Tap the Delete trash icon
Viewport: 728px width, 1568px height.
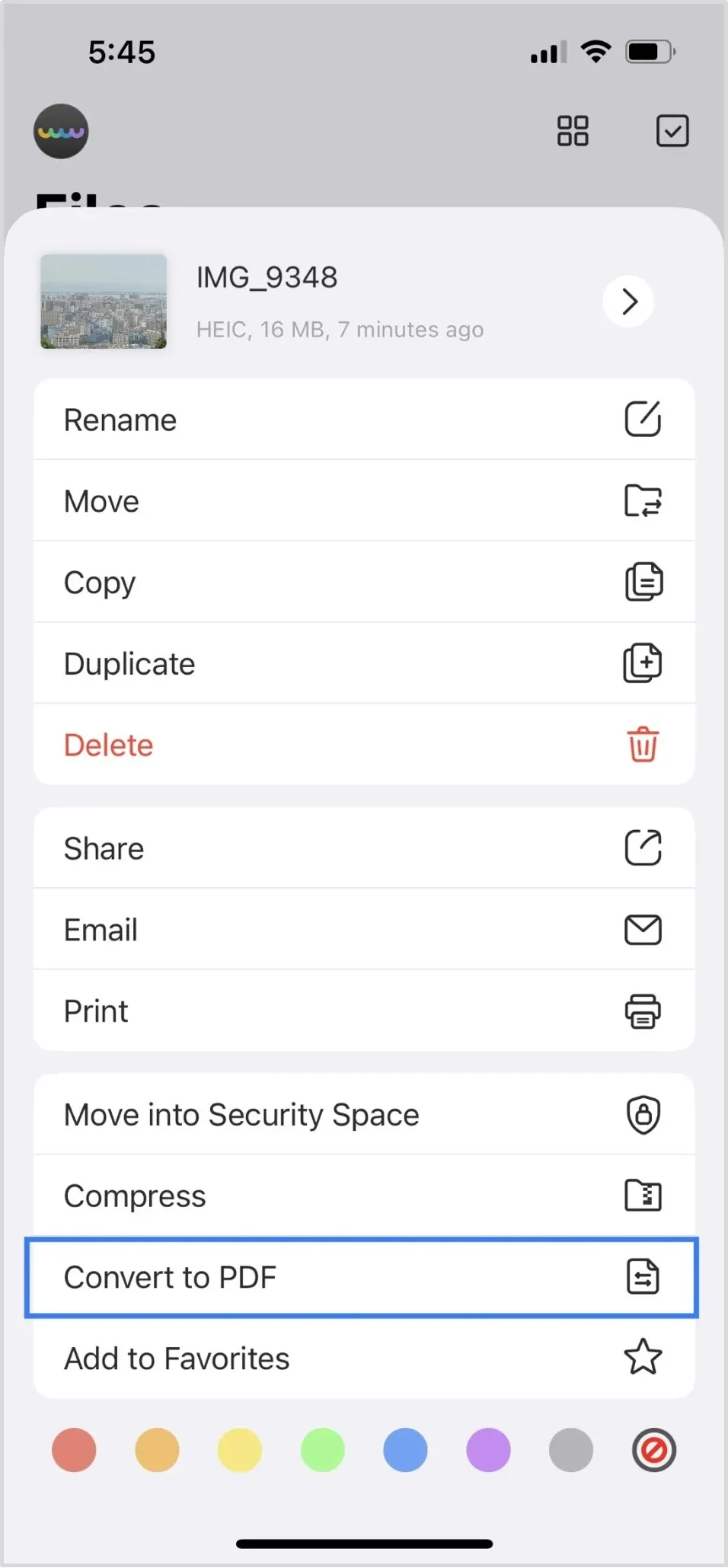point(642,744)
